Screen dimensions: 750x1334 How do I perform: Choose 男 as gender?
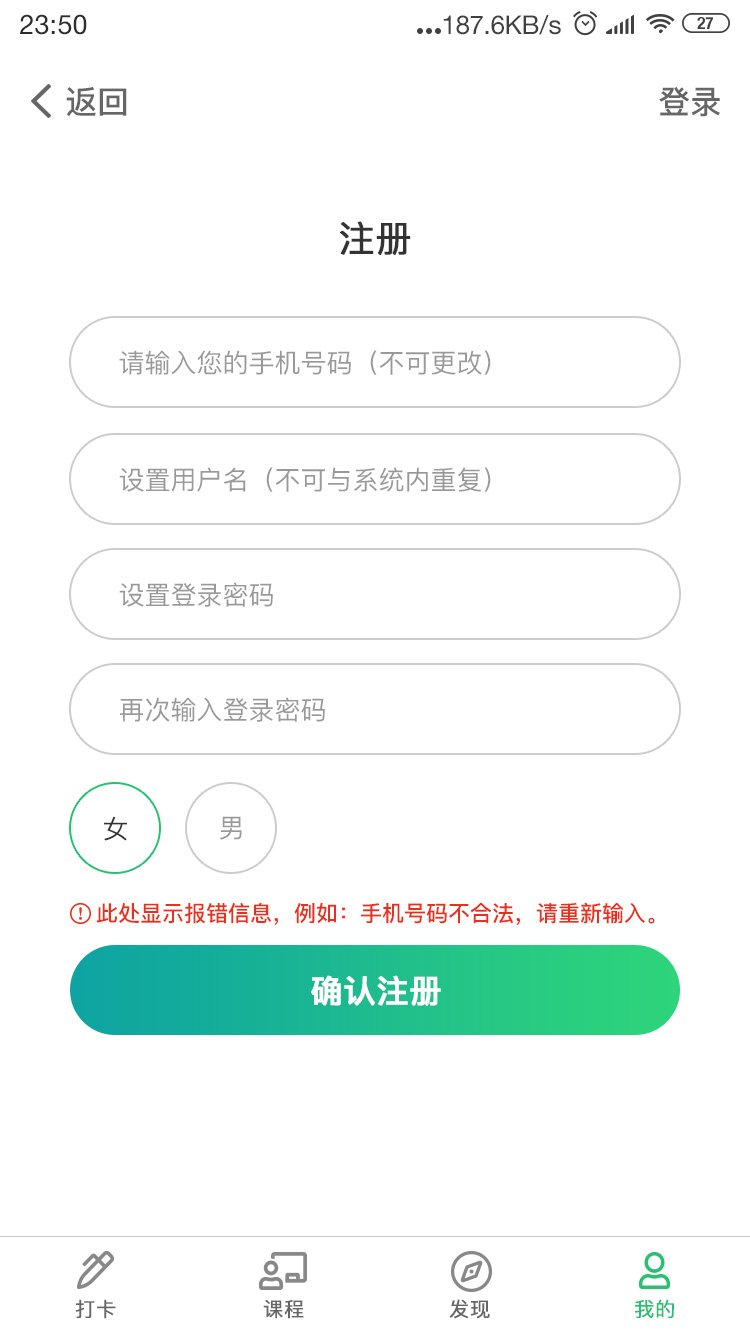click(x=231, y=828)
